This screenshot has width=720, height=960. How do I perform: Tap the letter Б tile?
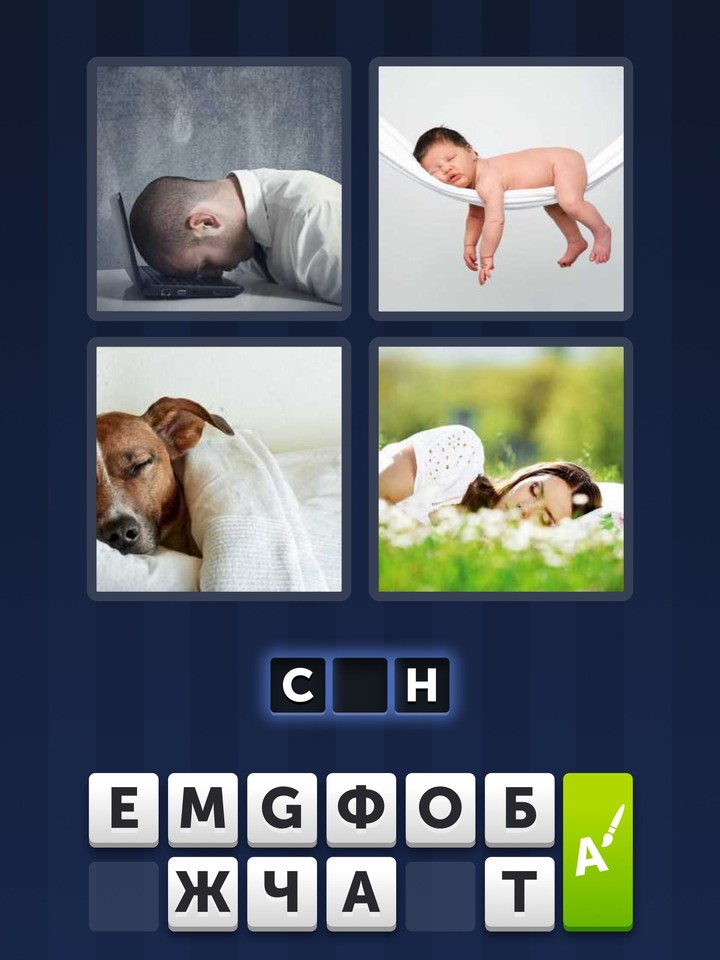(520, 810)
